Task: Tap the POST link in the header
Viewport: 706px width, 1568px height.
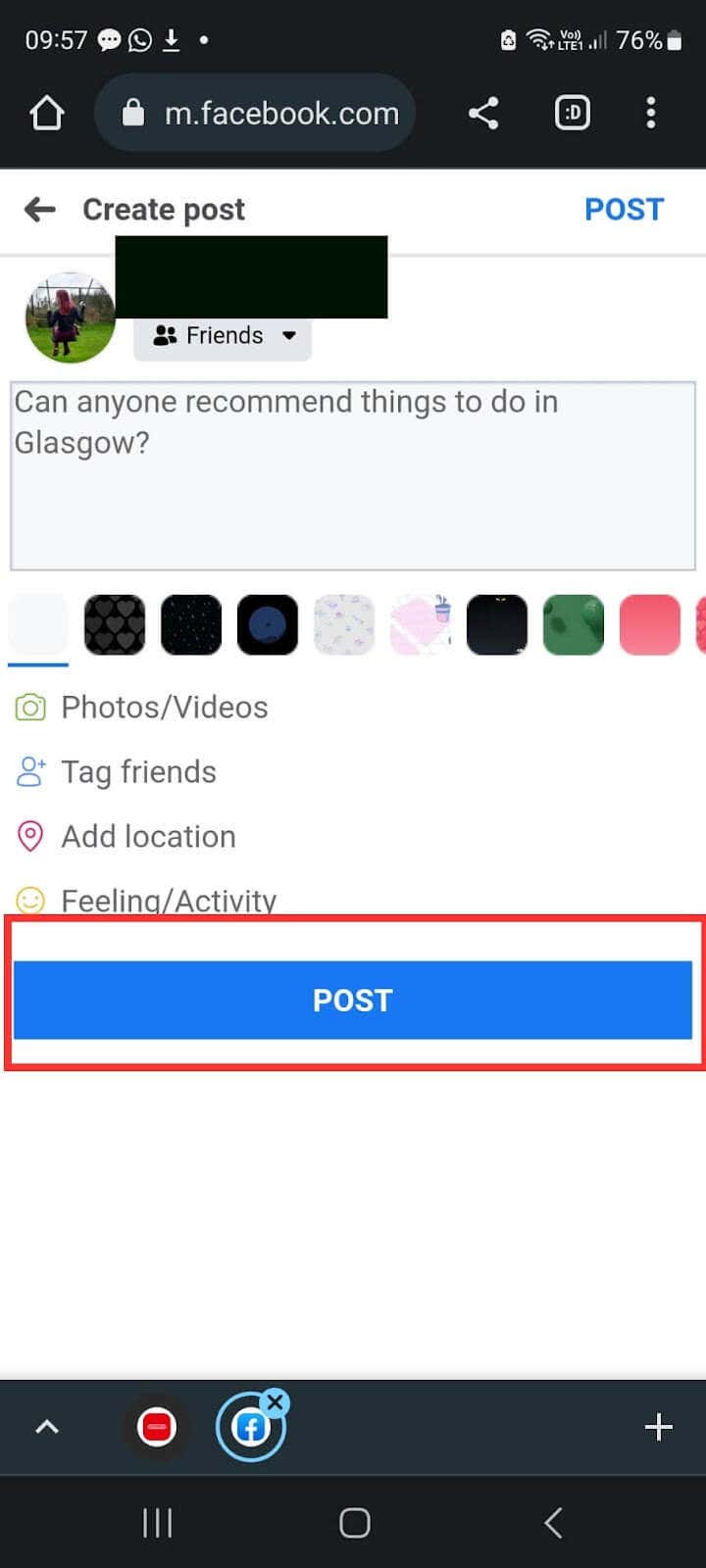Action: tap(624, 209)
